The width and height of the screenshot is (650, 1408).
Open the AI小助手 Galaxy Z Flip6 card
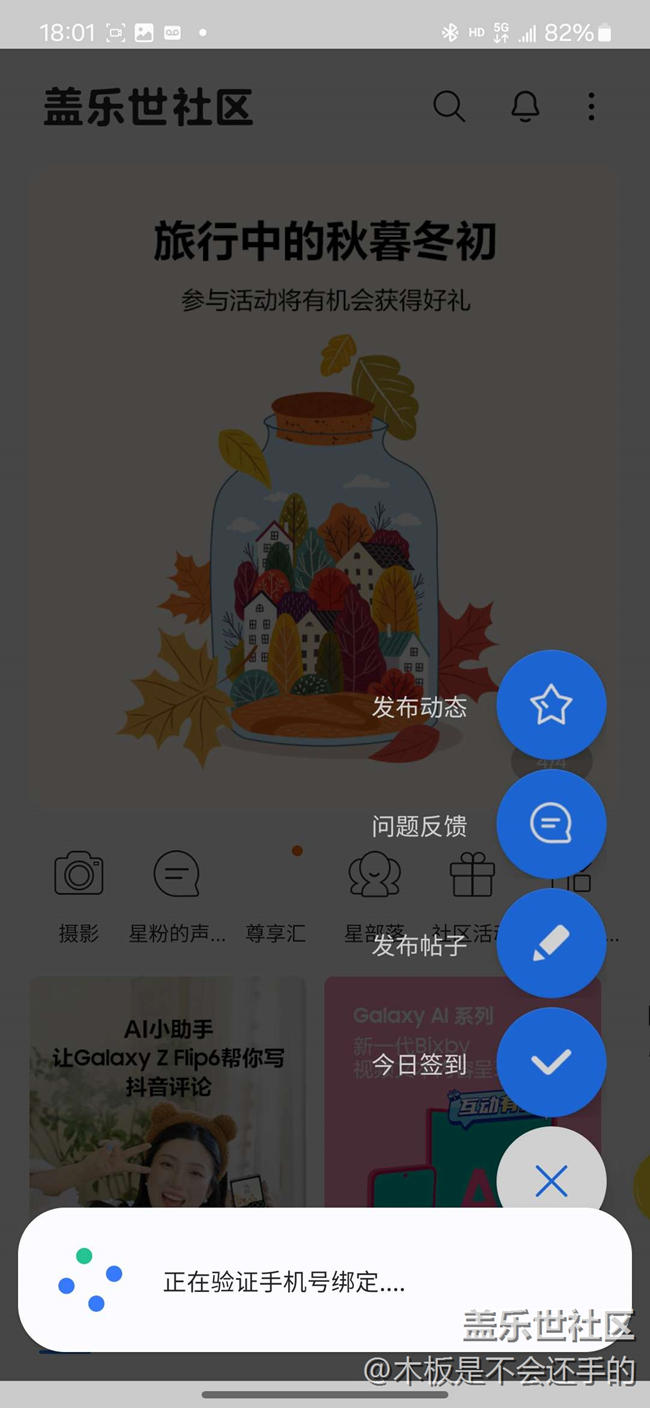click(167, 1092)
